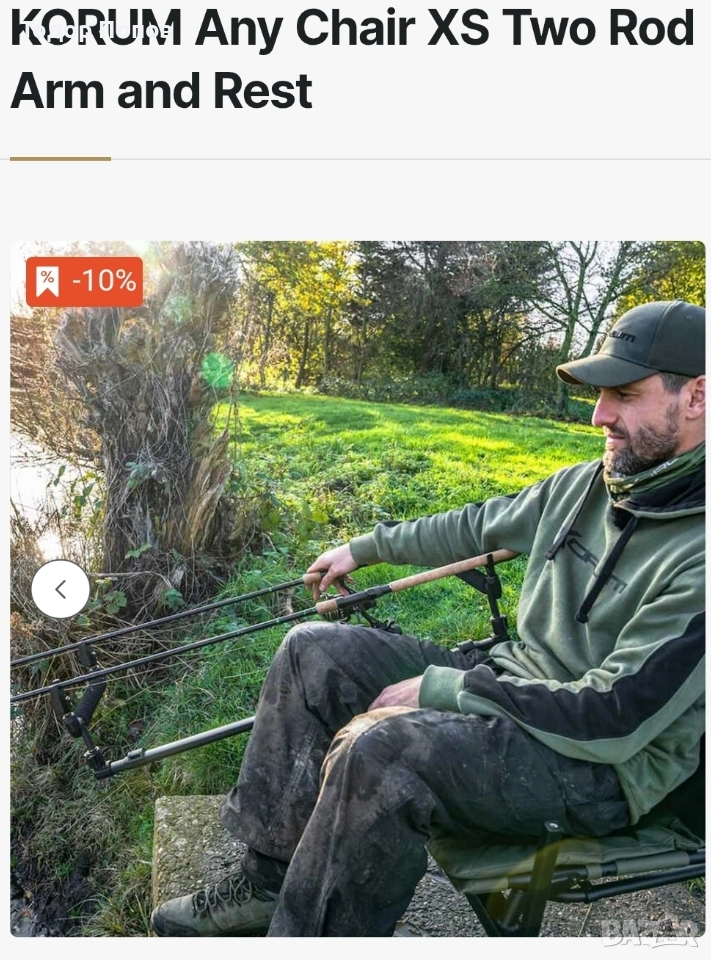Go to the previous product image
The height and width of the screenshot is (960, 711).
click(x=60, y=589)
